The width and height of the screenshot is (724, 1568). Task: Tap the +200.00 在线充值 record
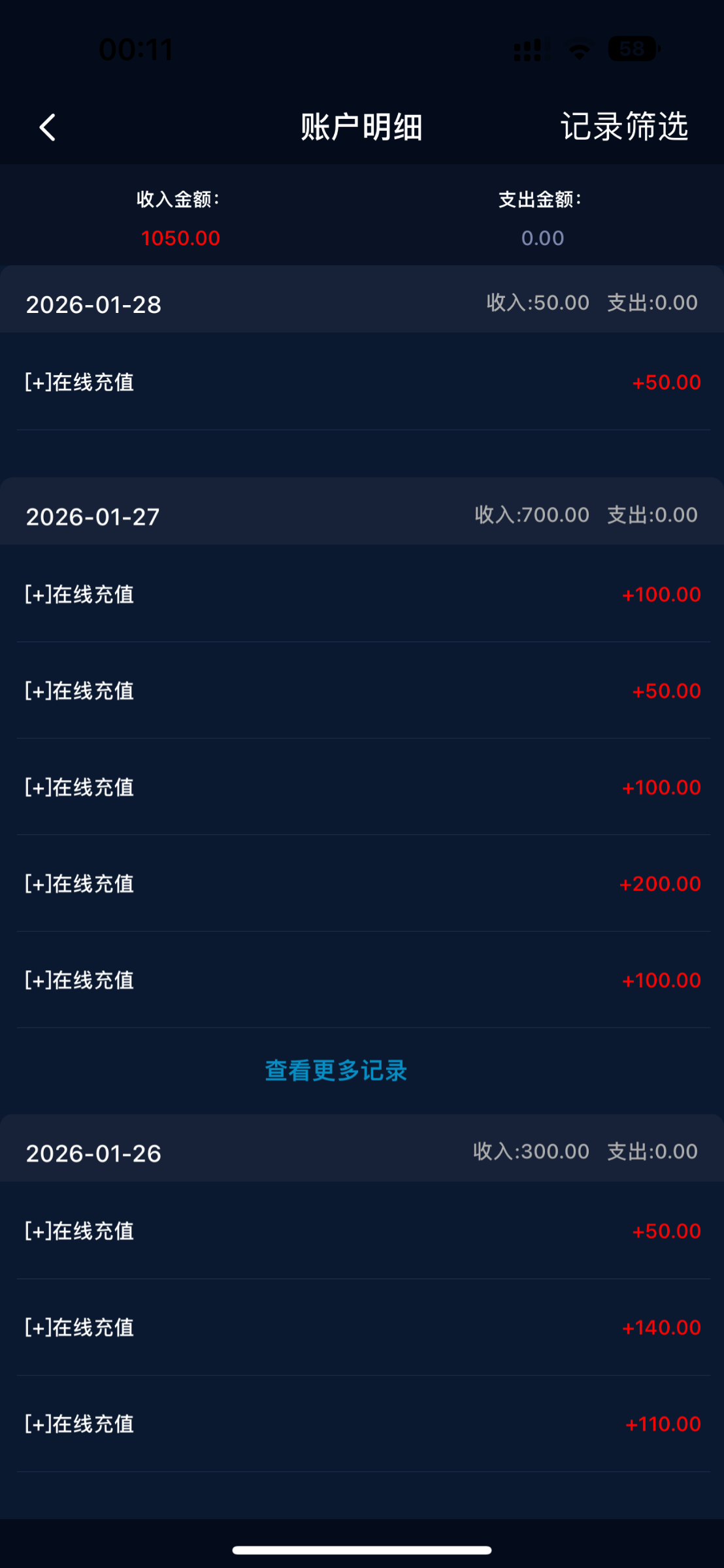point(362,884)
